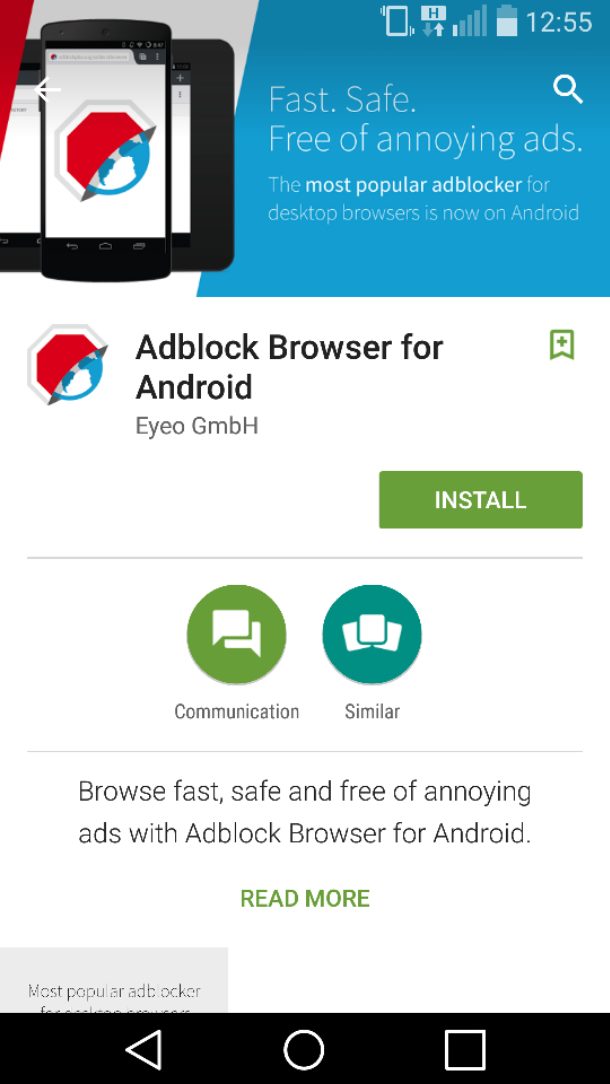Viewport: 610px width, 1084px height.
Task: Open the recent apps overview
Action: (465, 1049)
